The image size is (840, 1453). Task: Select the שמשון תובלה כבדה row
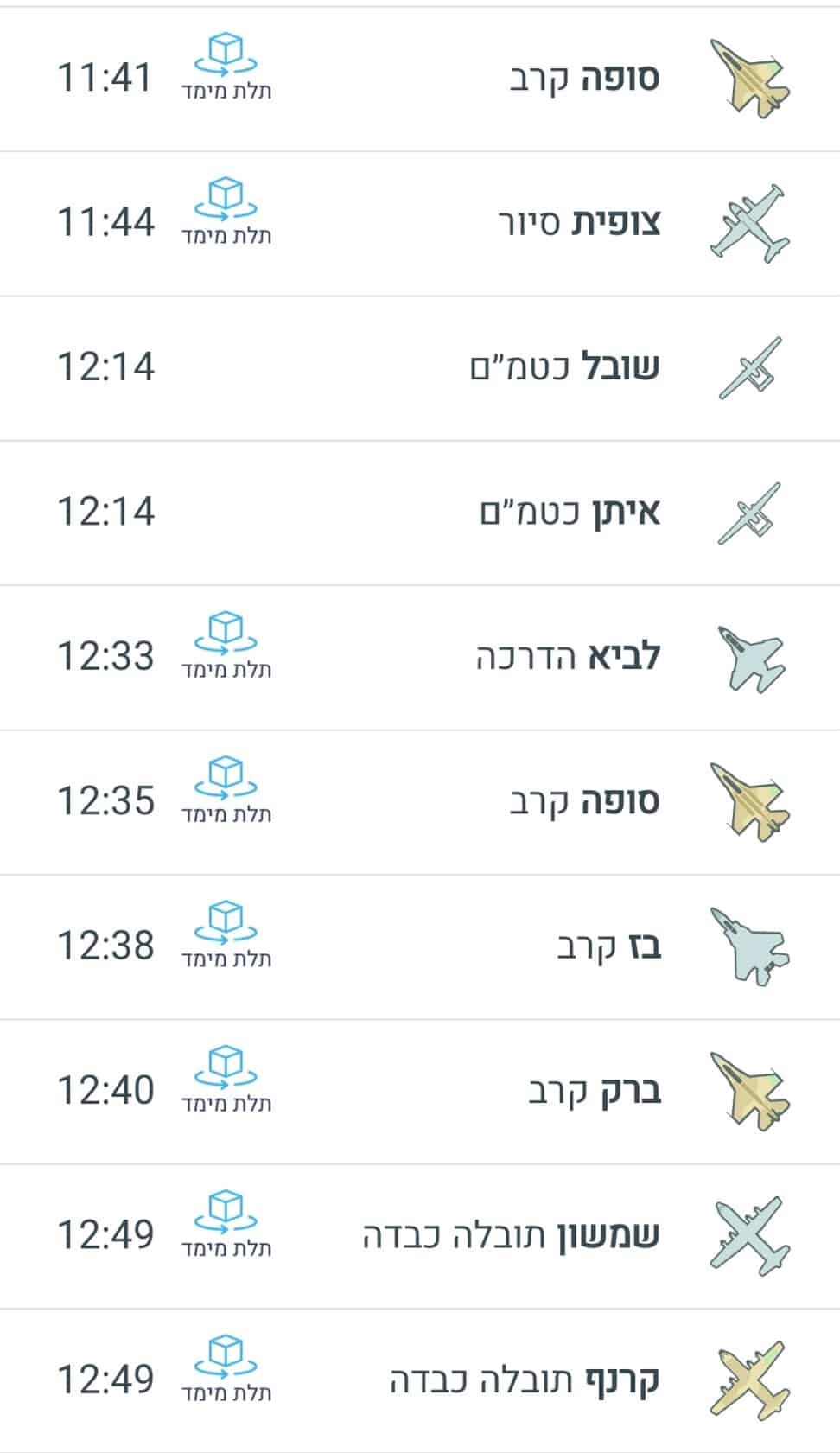point(420,1237)
